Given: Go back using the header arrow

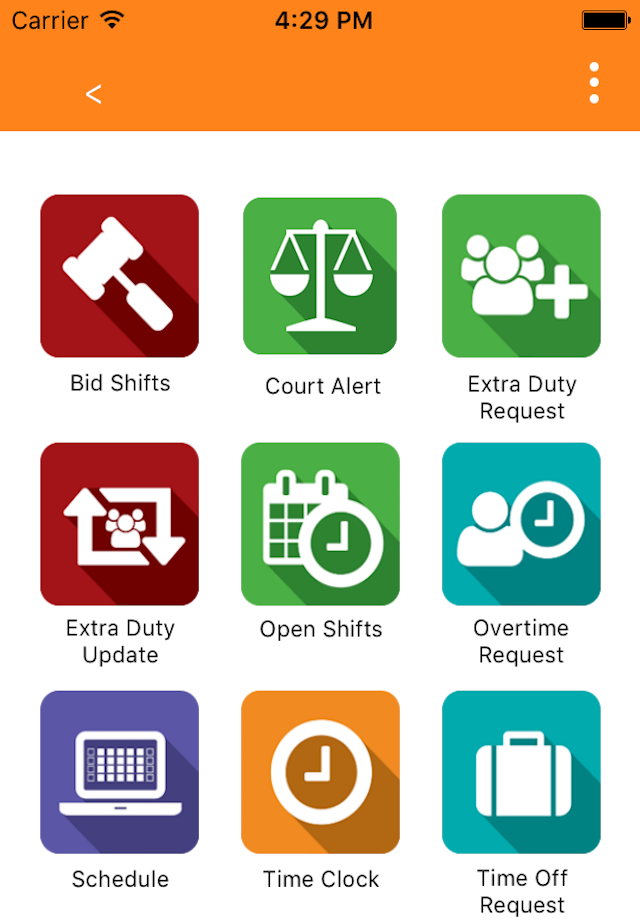Looking at the screenshot, I should (x=94, y=94).
